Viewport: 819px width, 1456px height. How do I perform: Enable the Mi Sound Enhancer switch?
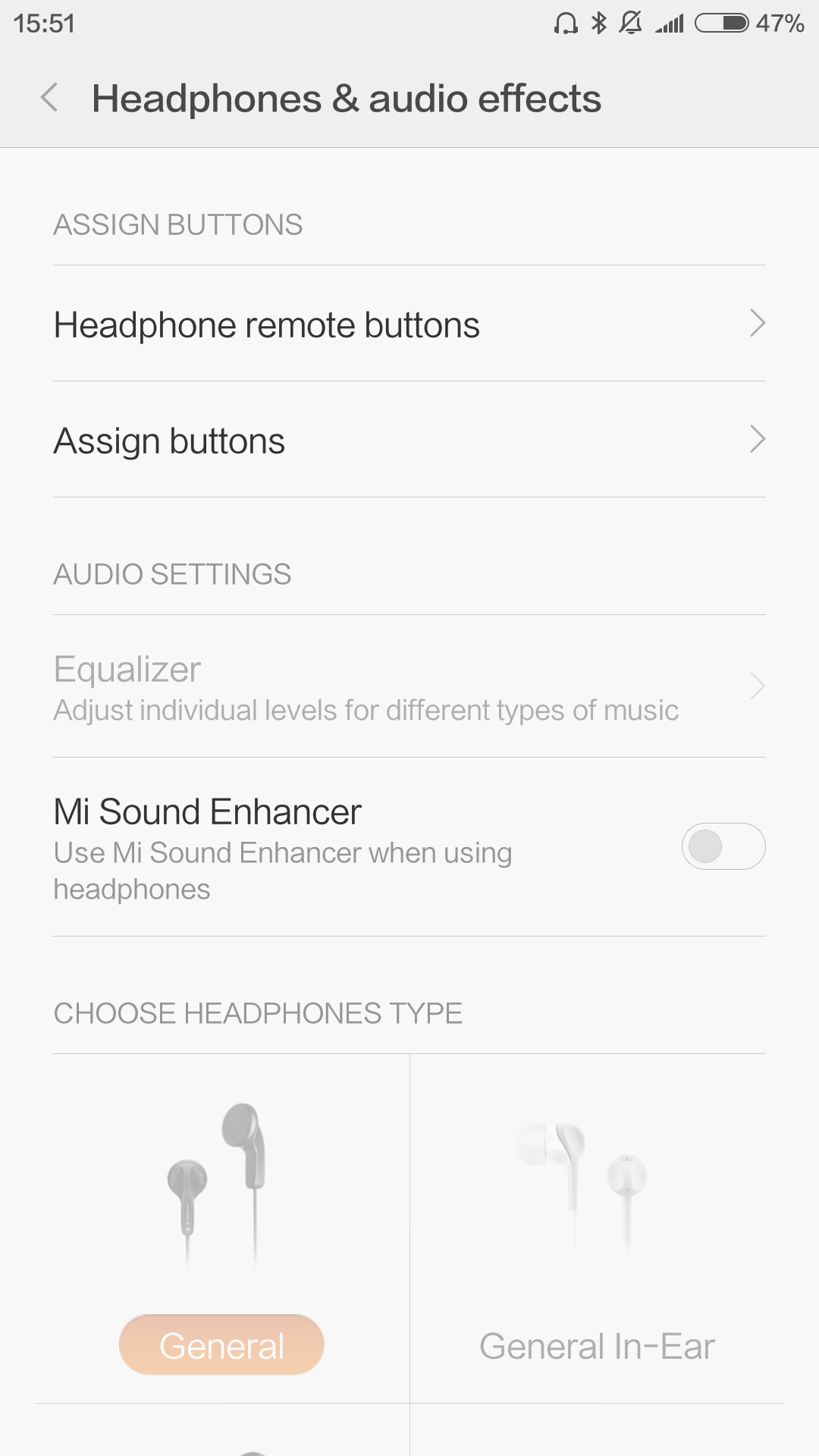click(723, 846)
